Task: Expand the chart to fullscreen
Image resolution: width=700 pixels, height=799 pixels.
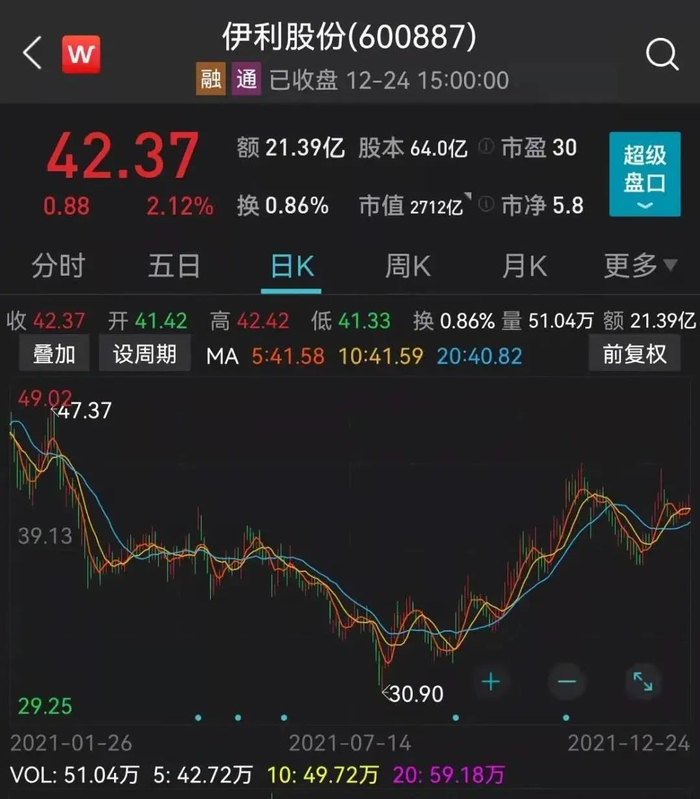Action: [x=641, y=682]
